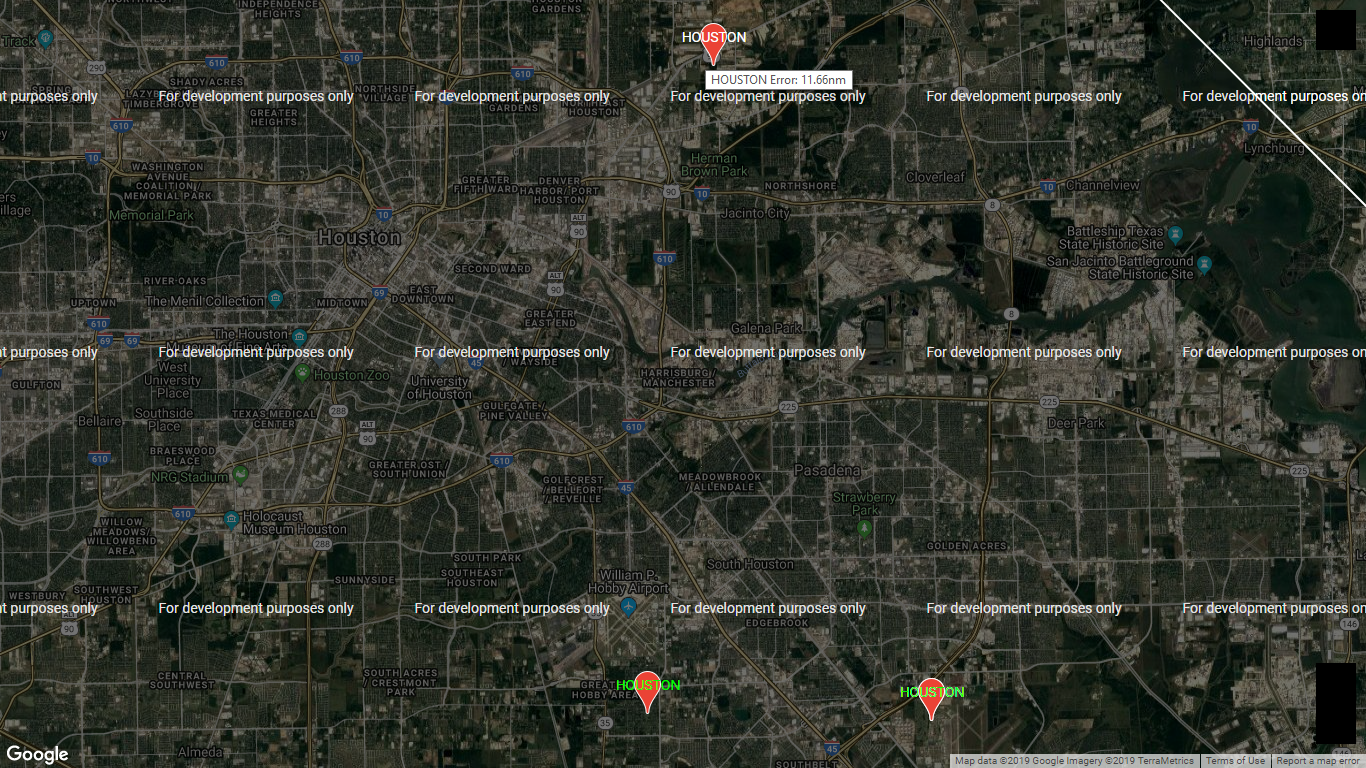Open the Report a map error link
Screen dimensions: 1366x768
tap(1317, 761)
